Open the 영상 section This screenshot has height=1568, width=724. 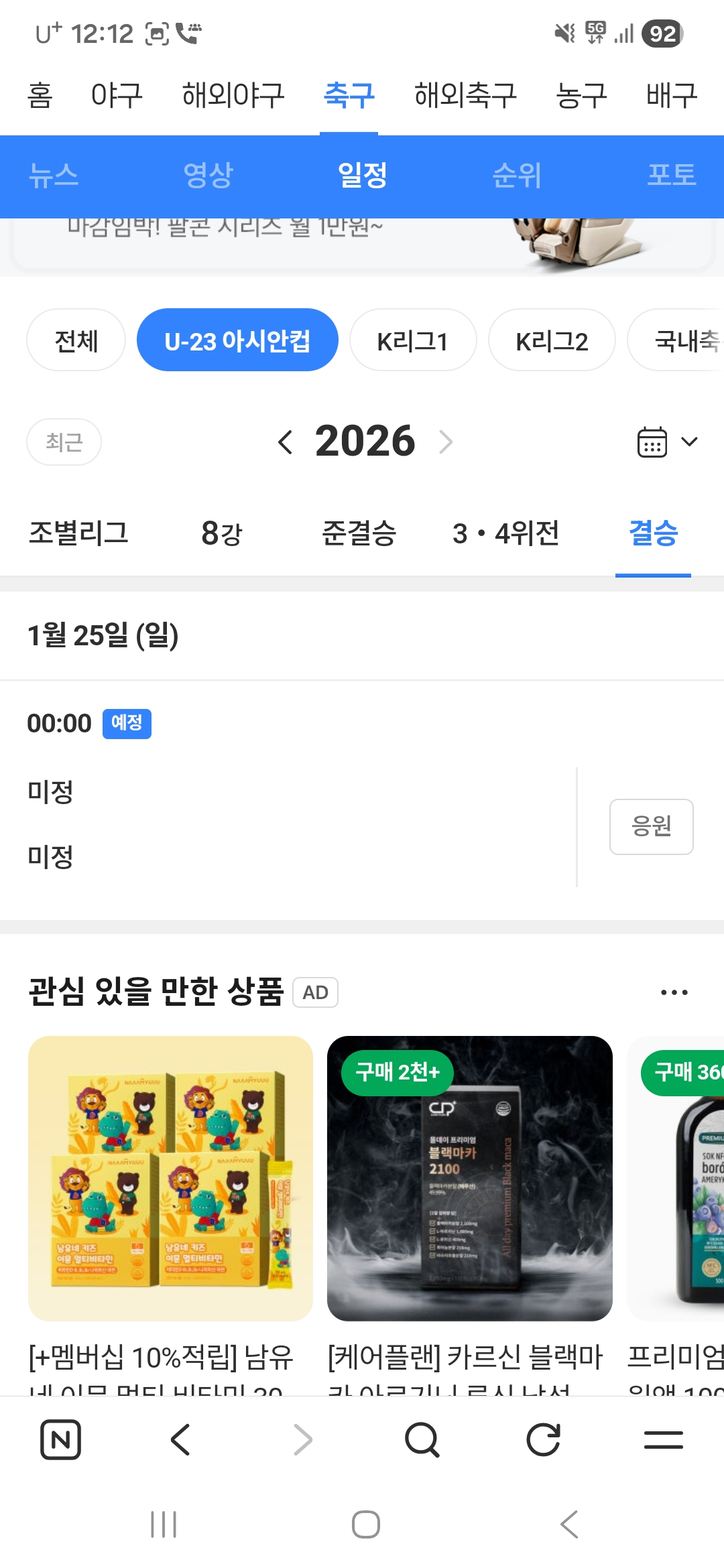[x=208, y=176]
